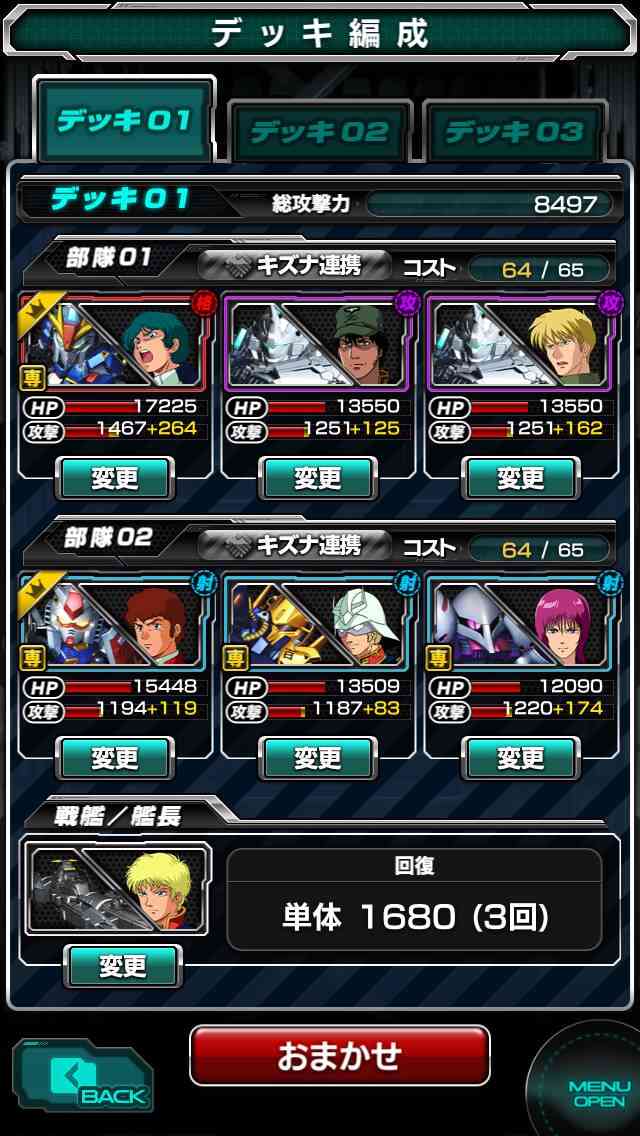Select the デッキ01 tab
Image resolution: width=640 pixels, height=1136 pixels.
125,120
